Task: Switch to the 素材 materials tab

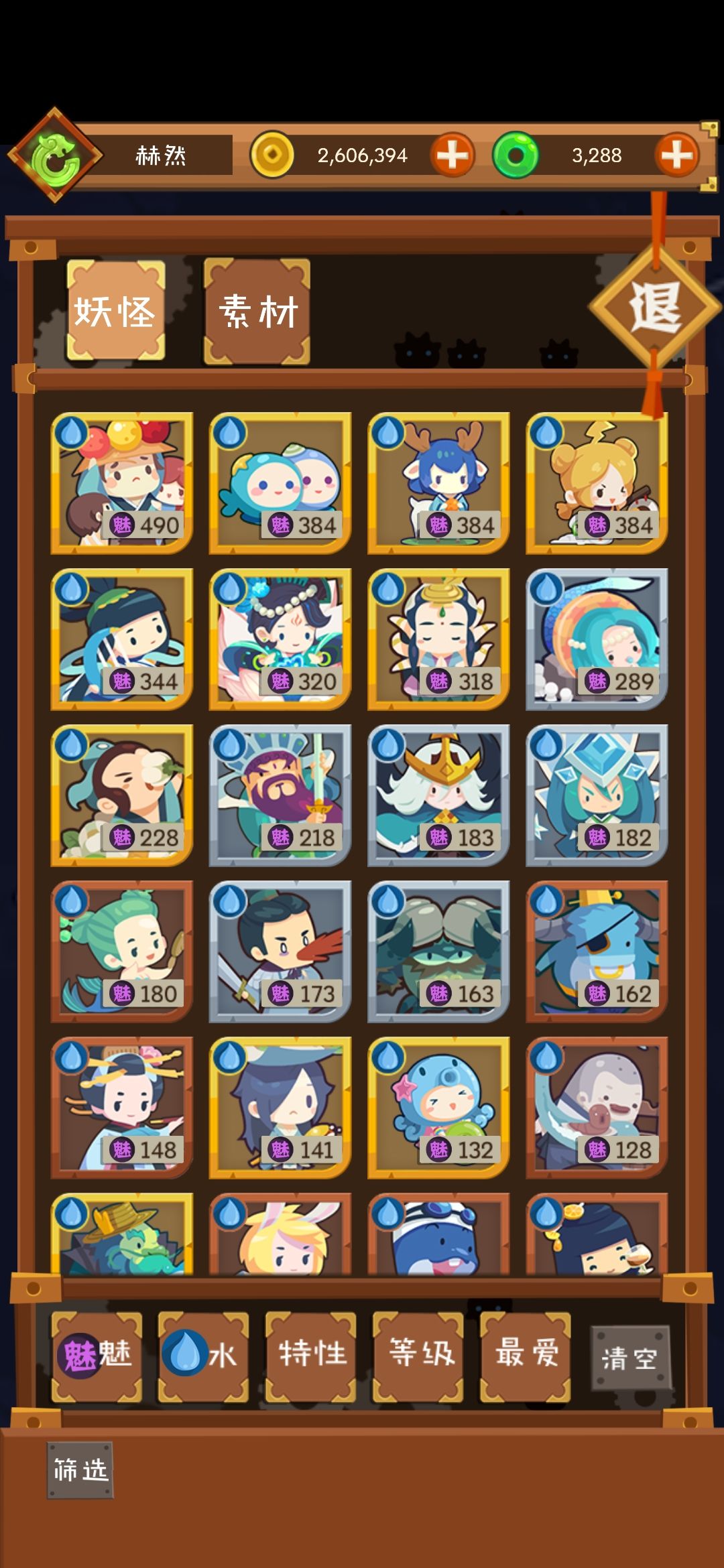Action: pyautogui.click(x=257, y=310)
